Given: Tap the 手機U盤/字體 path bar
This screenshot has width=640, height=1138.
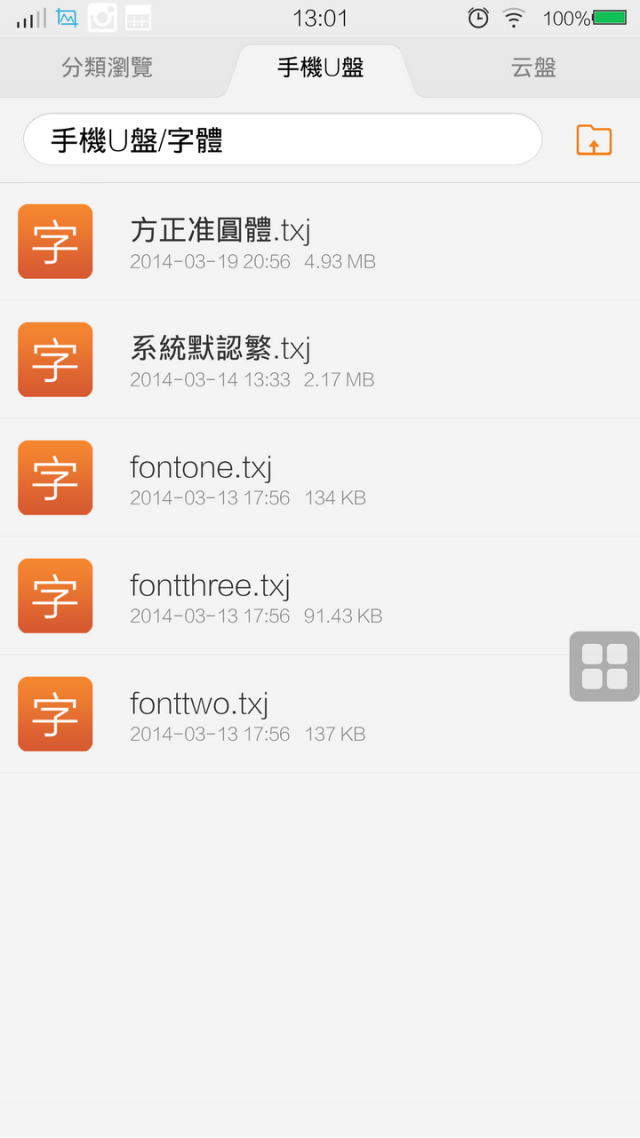Looking at the screenshot, I should (282, 139).
